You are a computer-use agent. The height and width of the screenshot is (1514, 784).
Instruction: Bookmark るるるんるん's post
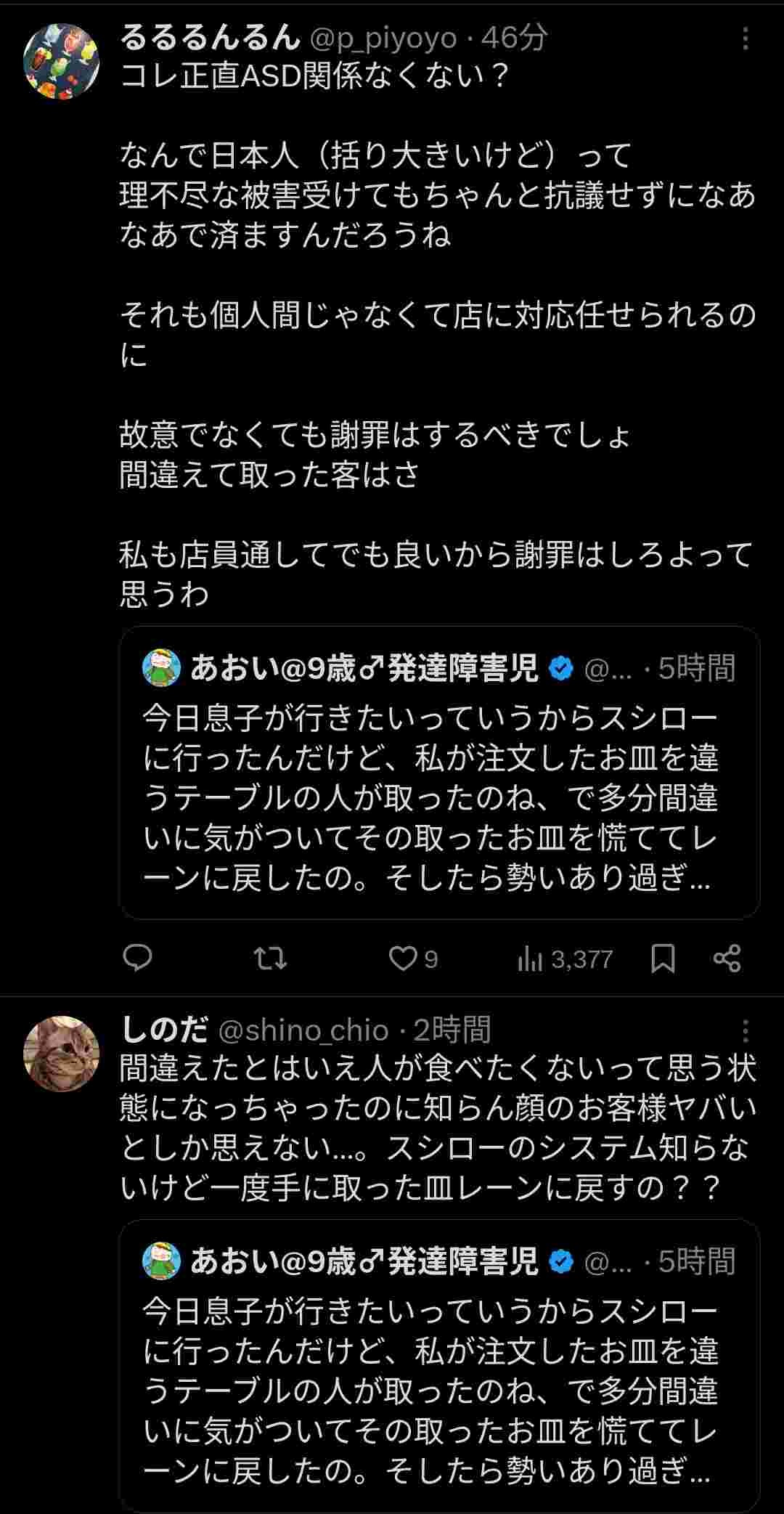[663, 959]
